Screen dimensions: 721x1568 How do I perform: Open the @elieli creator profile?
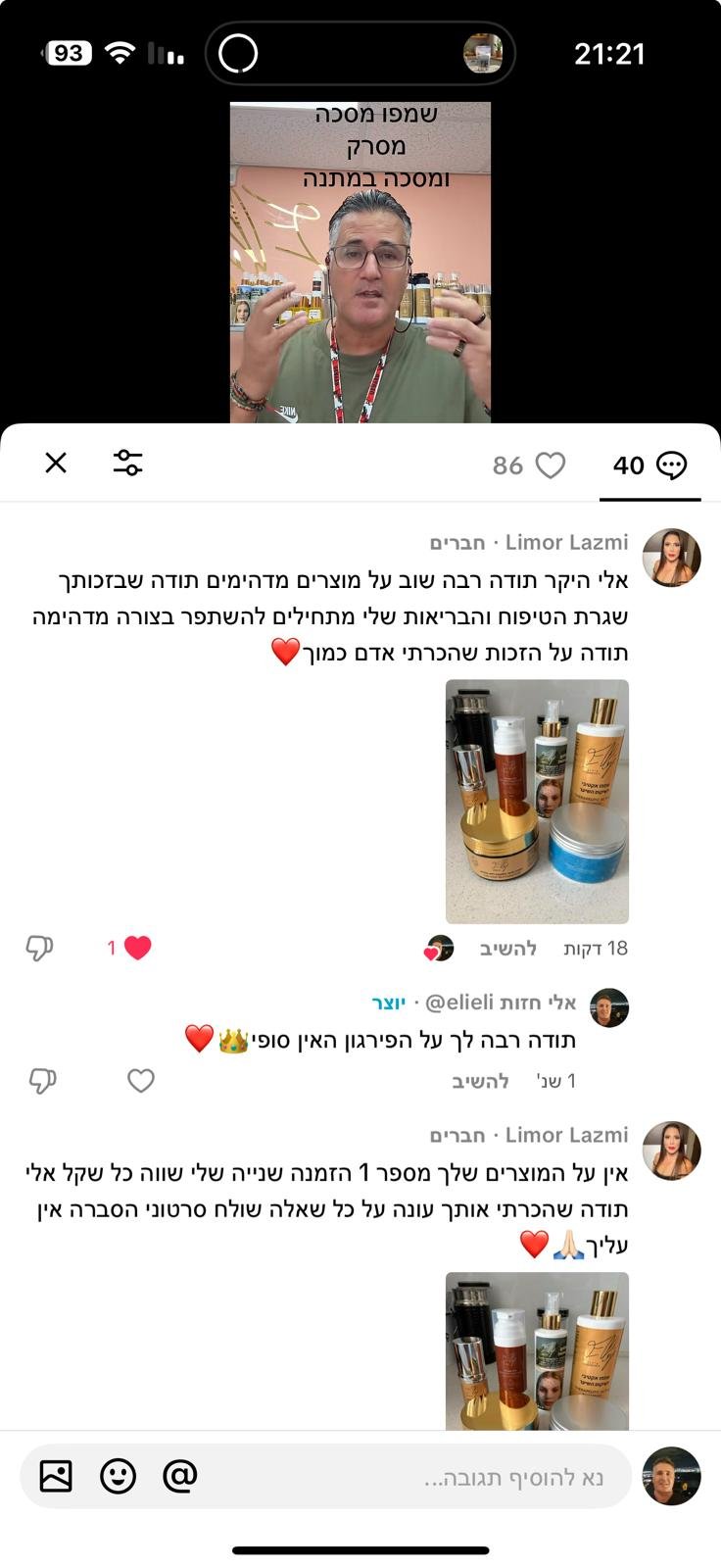pyautogui.click(x=608, y=1007)
